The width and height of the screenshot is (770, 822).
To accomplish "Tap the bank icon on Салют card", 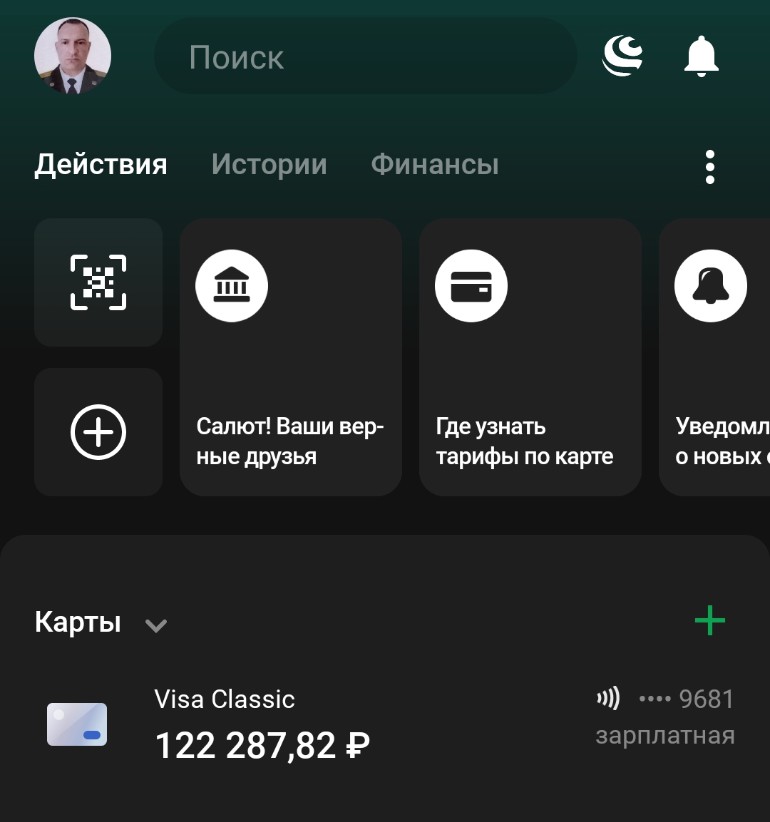I will pyautogui.click(x=231, y=285).
